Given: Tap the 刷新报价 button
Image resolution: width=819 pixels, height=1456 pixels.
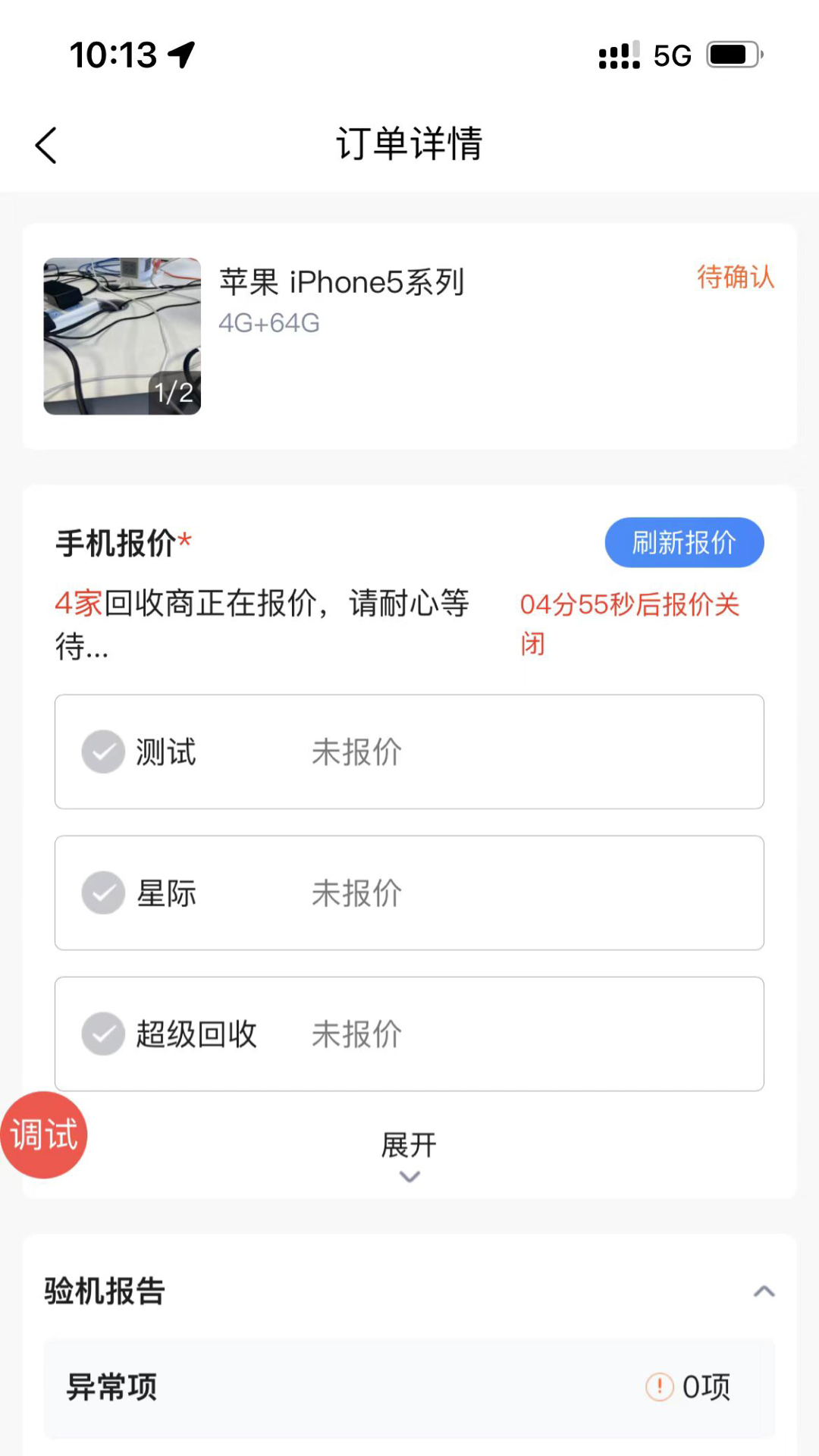Looking at the screenshot, I should click(x=684, y=543).
